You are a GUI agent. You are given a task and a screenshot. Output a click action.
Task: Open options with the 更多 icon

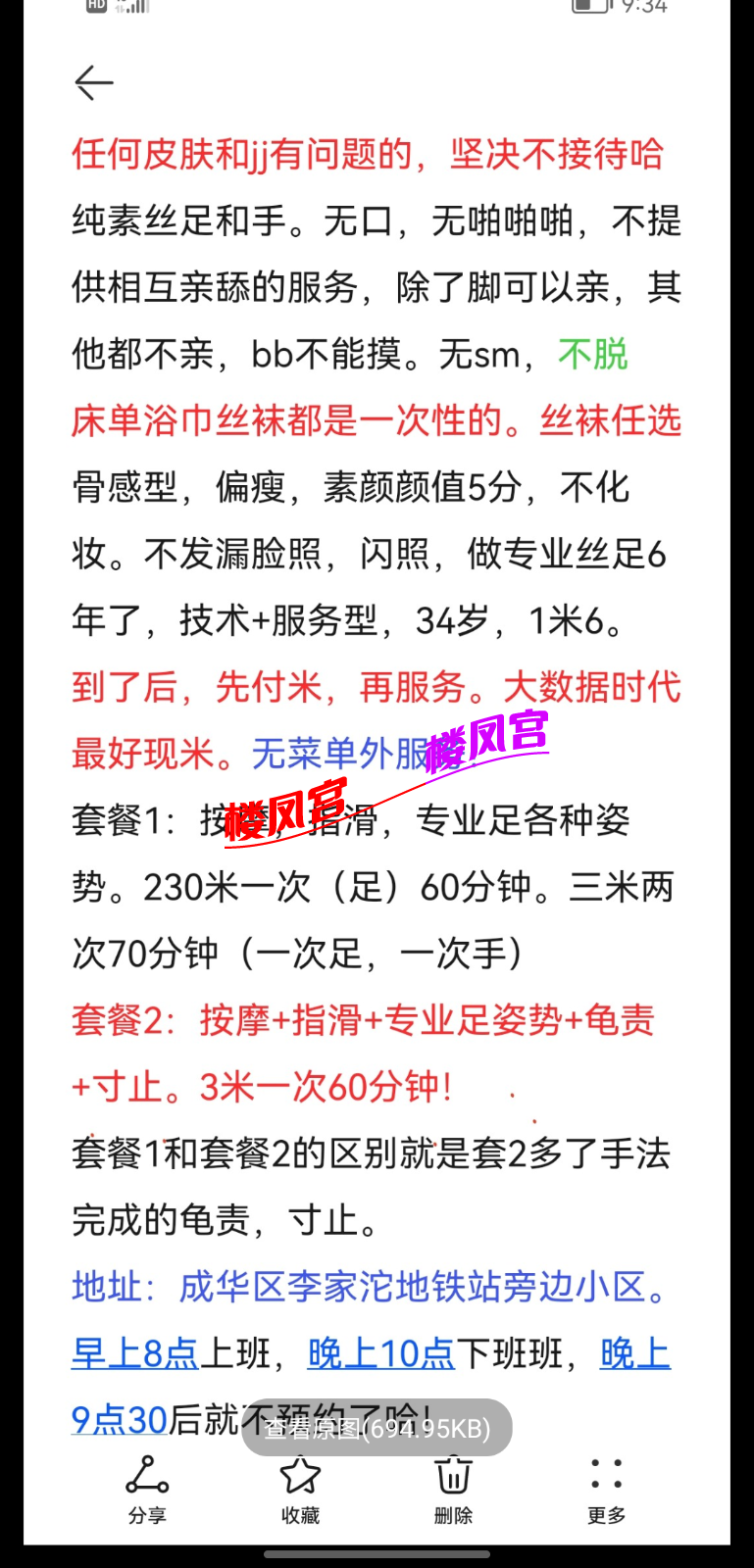point(608,1473)
